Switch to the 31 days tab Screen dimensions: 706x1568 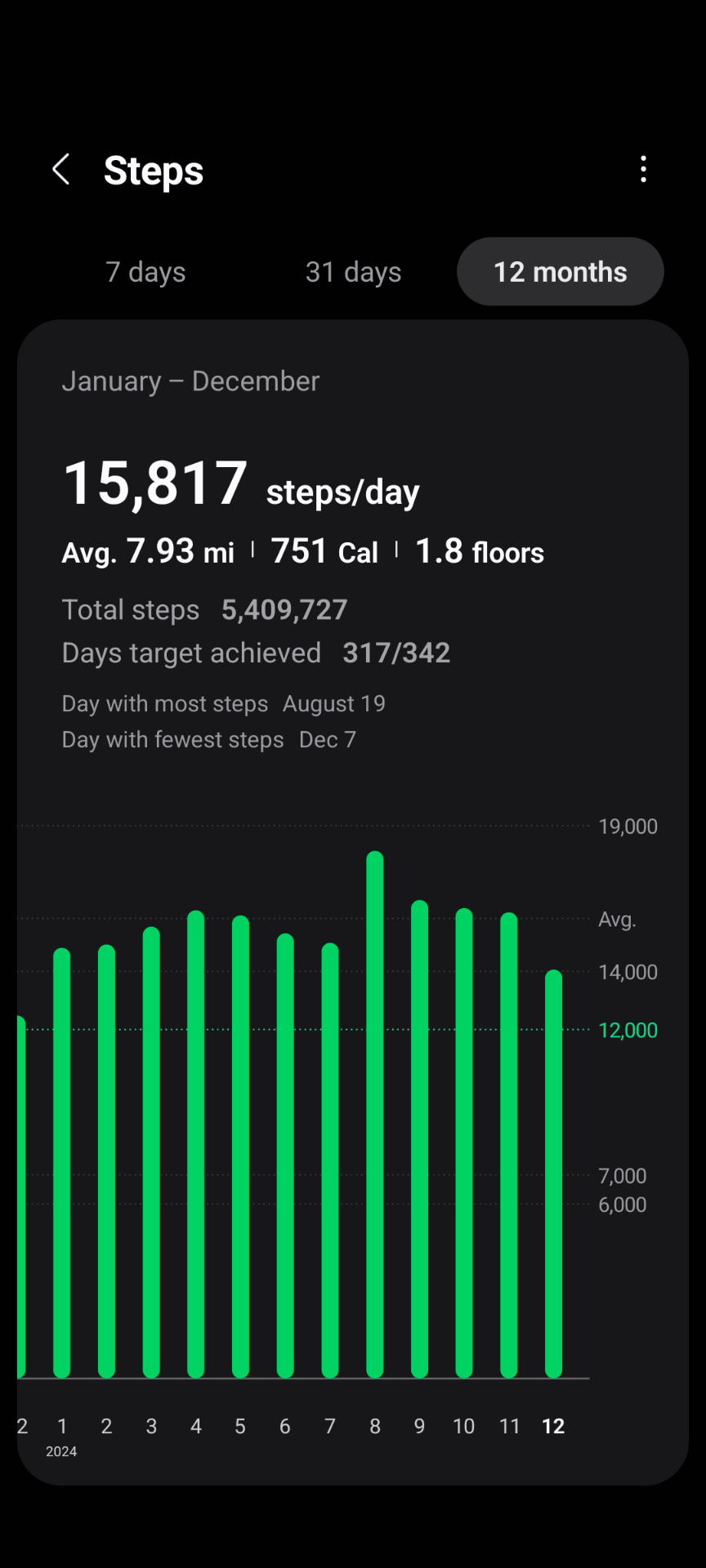[x=353, y=272]
